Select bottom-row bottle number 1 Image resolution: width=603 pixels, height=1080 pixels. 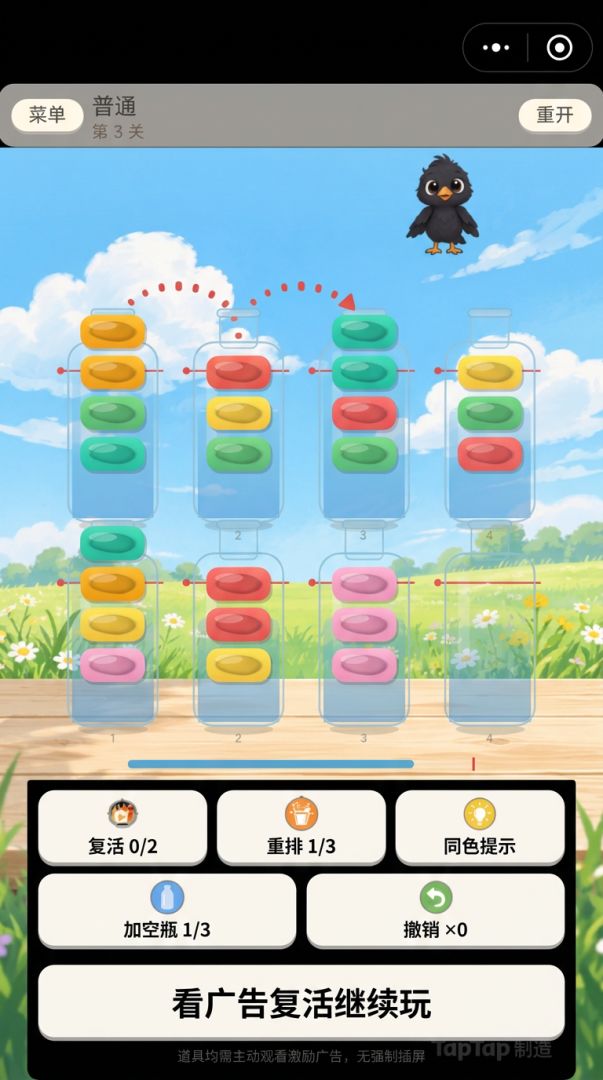click(112, 627)
